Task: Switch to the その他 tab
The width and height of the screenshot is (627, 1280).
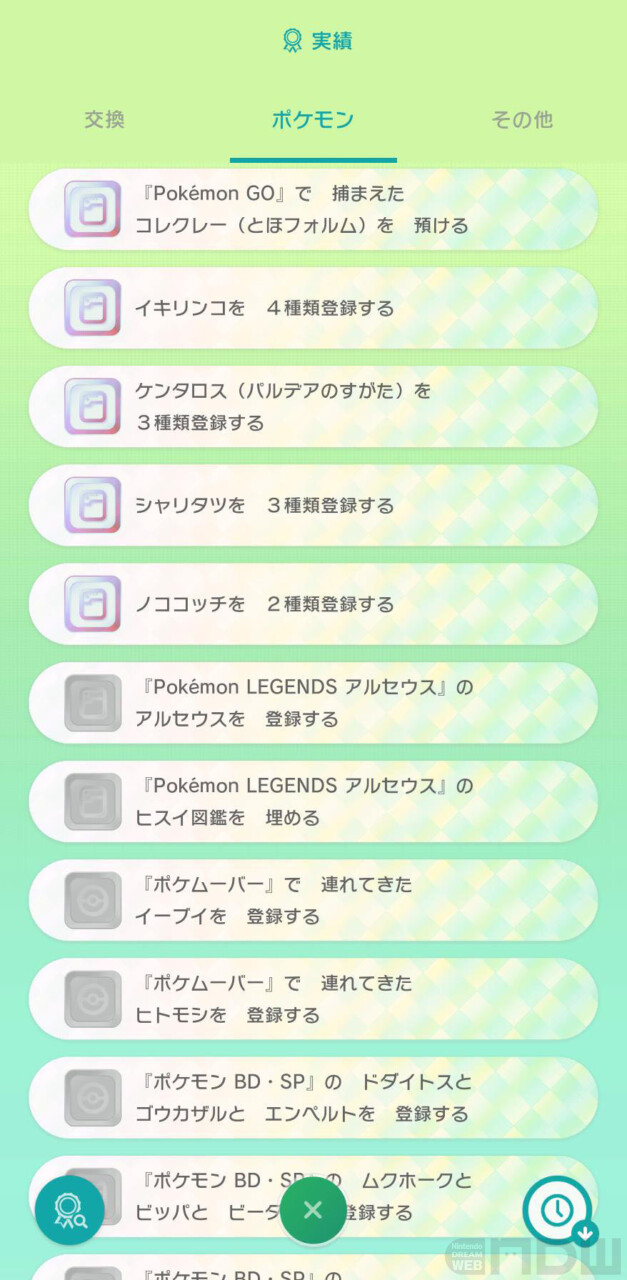Action: [521, 120]
